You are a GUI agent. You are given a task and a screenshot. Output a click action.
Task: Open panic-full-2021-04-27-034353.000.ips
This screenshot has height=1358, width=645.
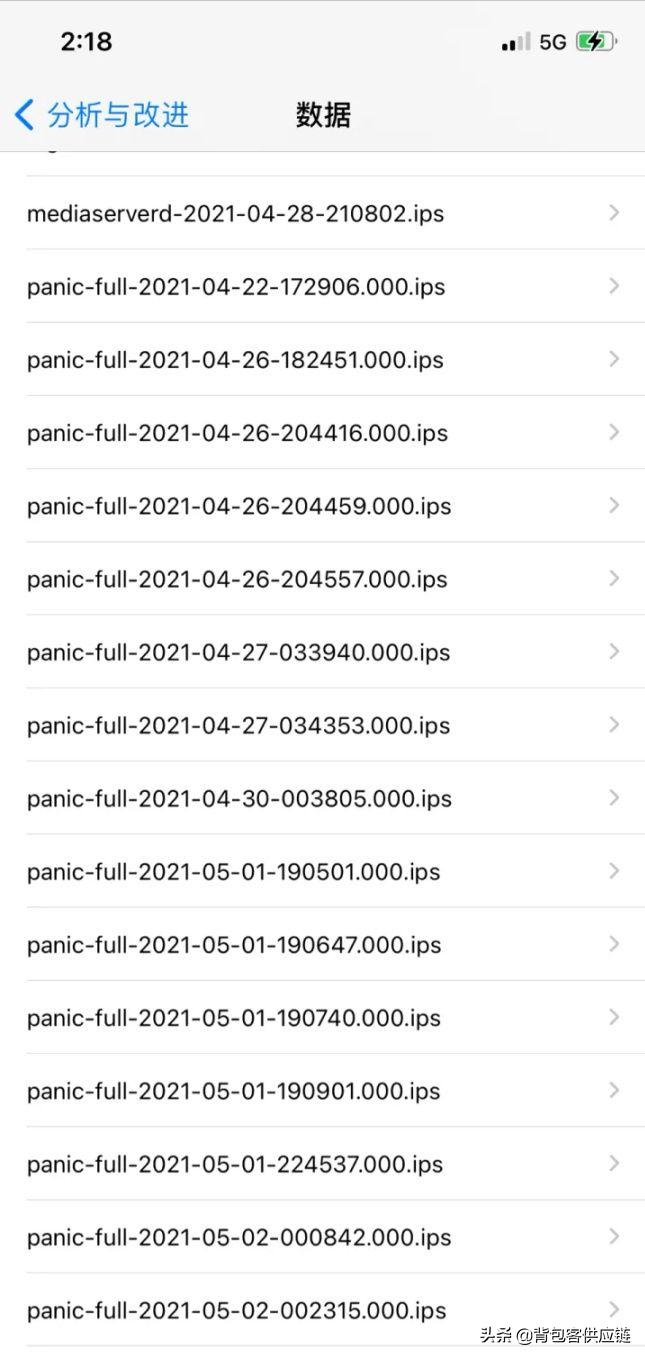pyautogui.click(x=239, y=725)
